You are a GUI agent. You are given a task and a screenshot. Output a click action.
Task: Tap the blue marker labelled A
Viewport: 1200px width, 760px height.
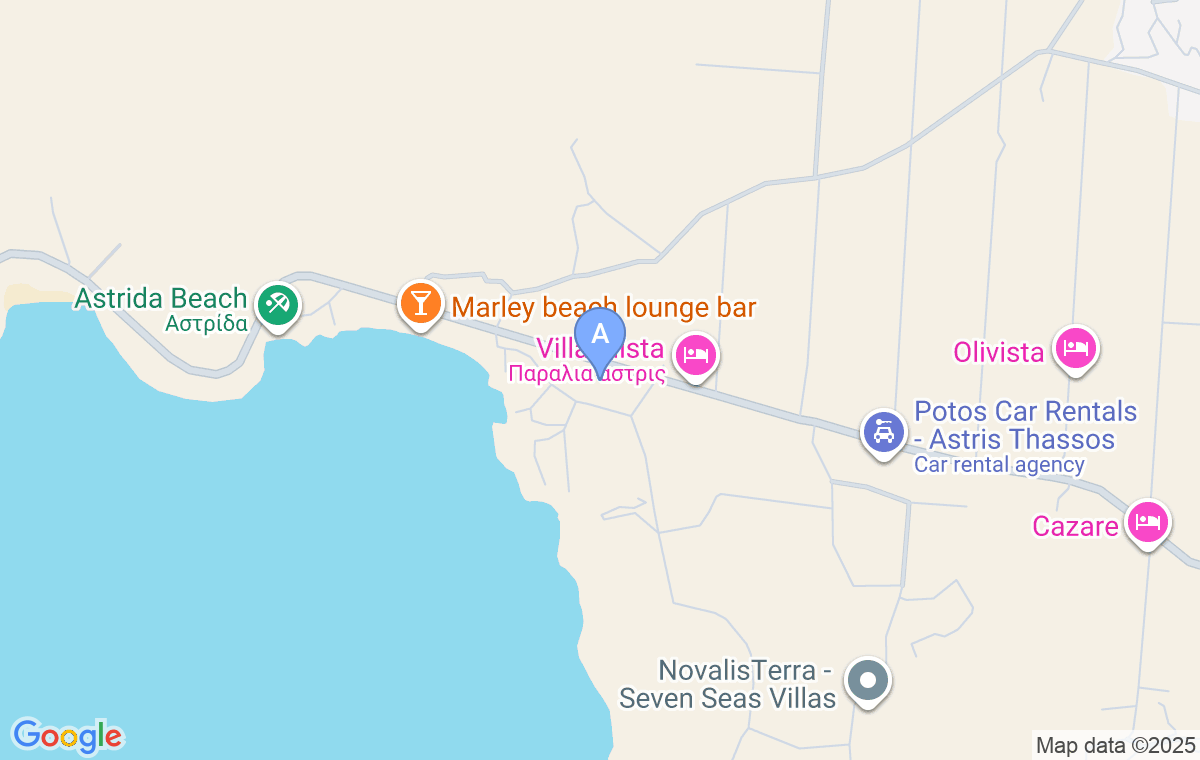pyautogui.click(x=600, y=337)
